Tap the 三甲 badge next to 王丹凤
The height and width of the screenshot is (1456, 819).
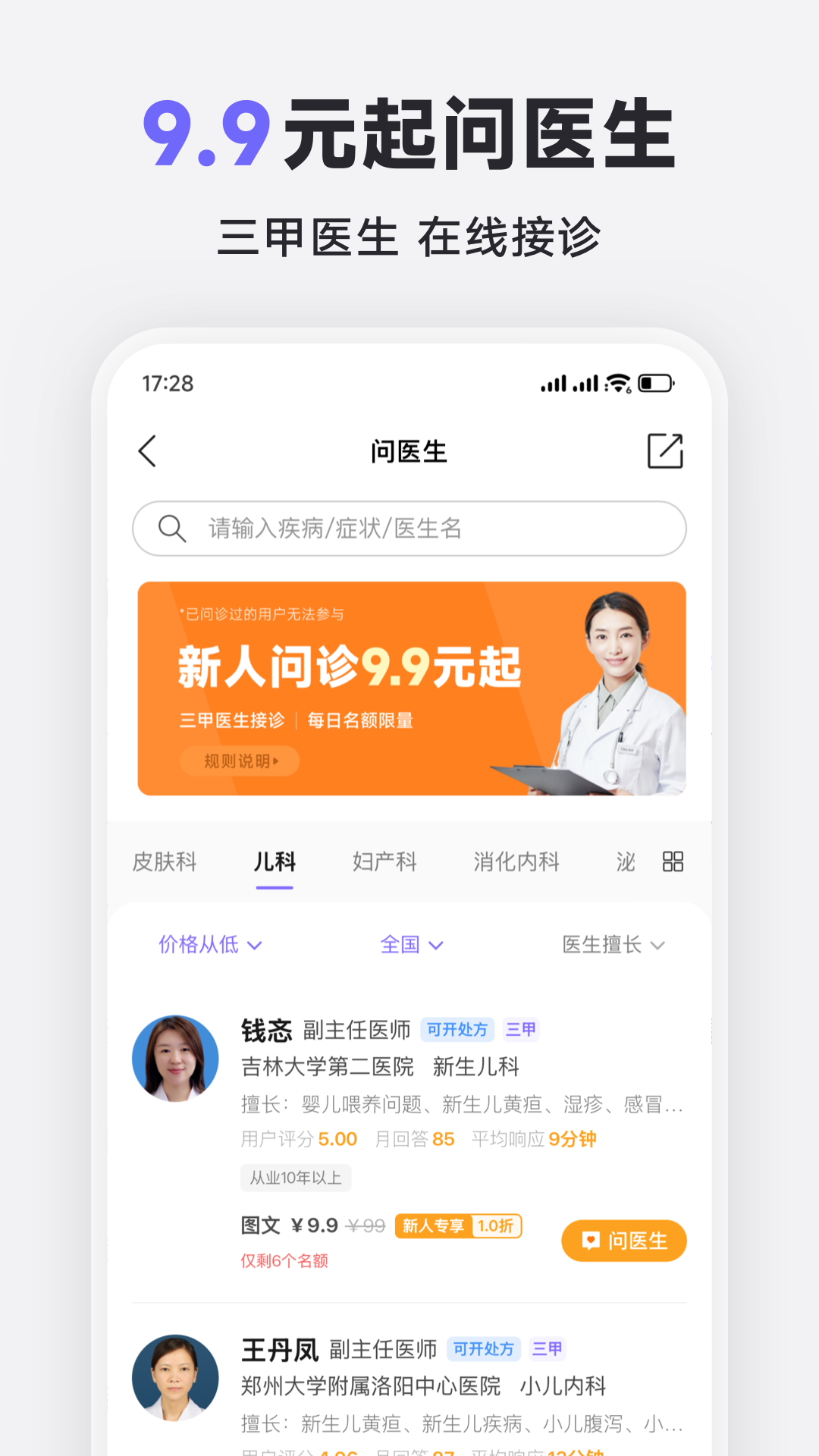548,1350
